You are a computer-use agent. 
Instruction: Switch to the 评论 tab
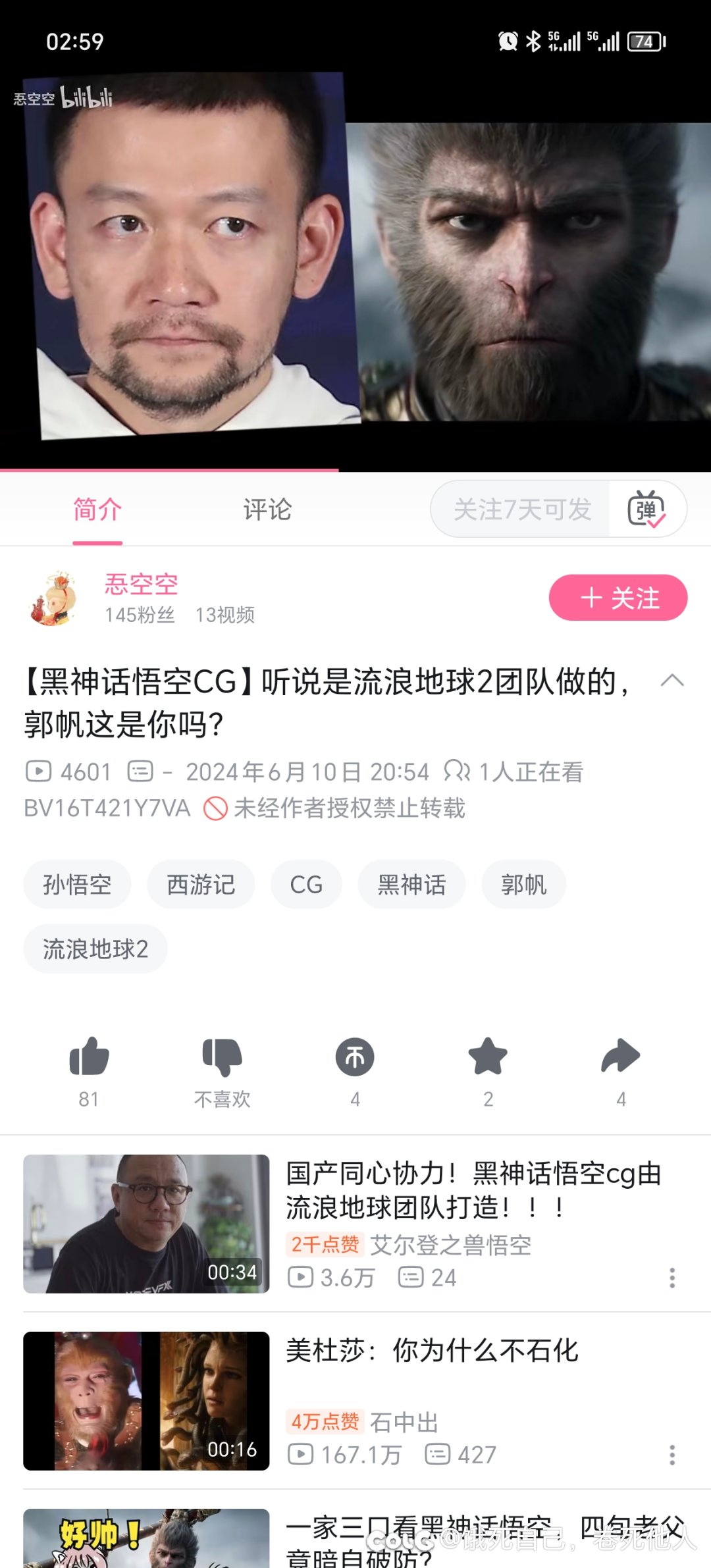(x=267, y=510)
